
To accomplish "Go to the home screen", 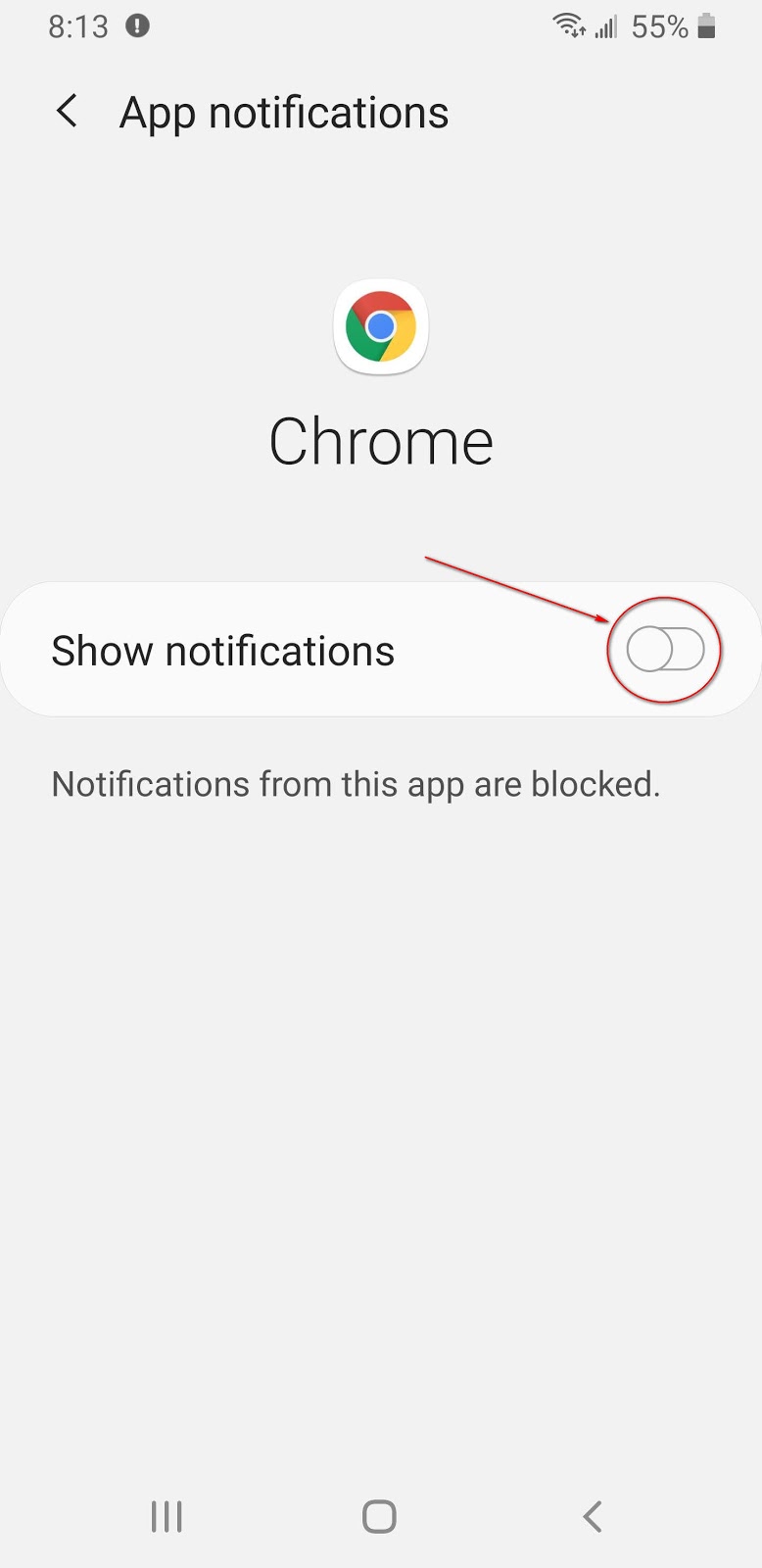I will click(x=379, y=1516).
